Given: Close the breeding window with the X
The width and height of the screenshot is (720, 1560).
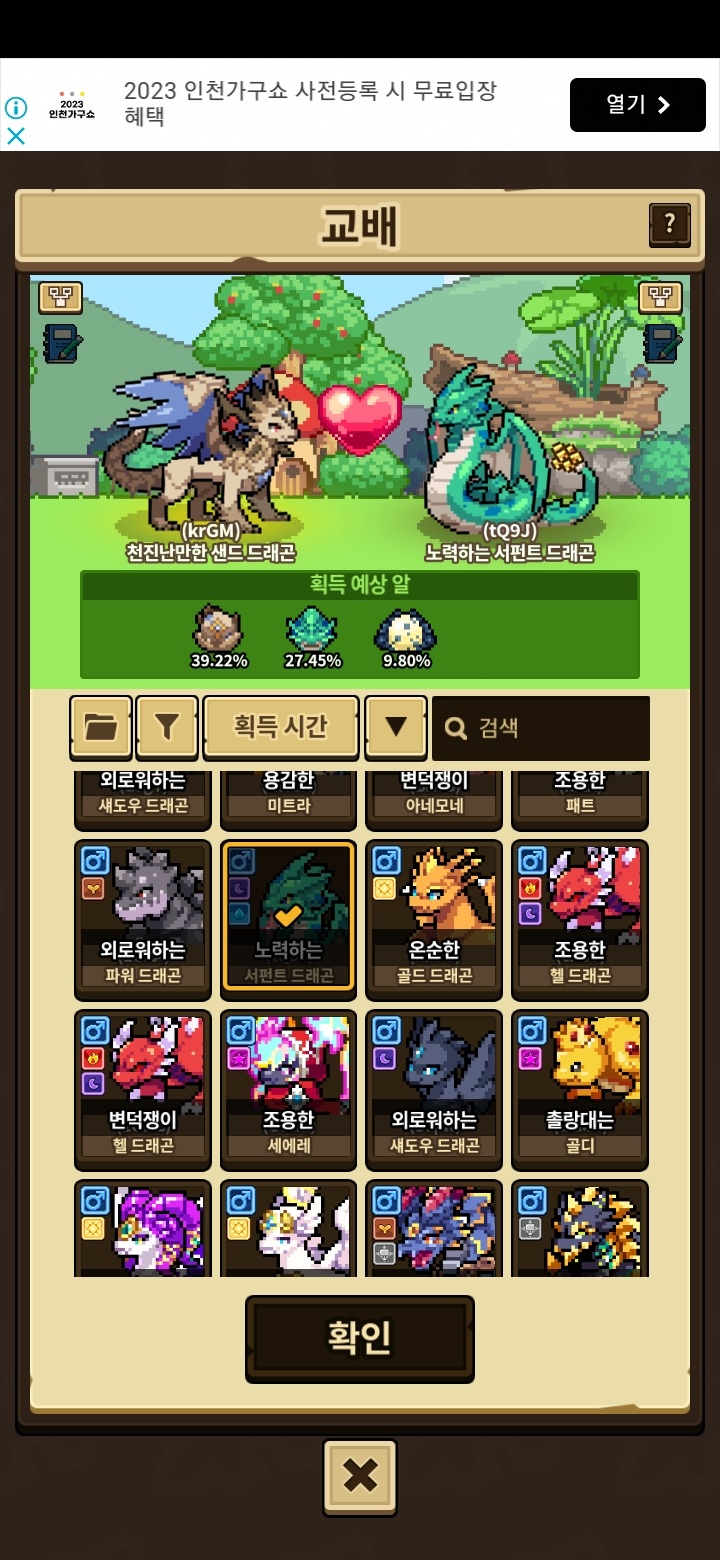Looking at the screenshot, I should (360, 1477).
